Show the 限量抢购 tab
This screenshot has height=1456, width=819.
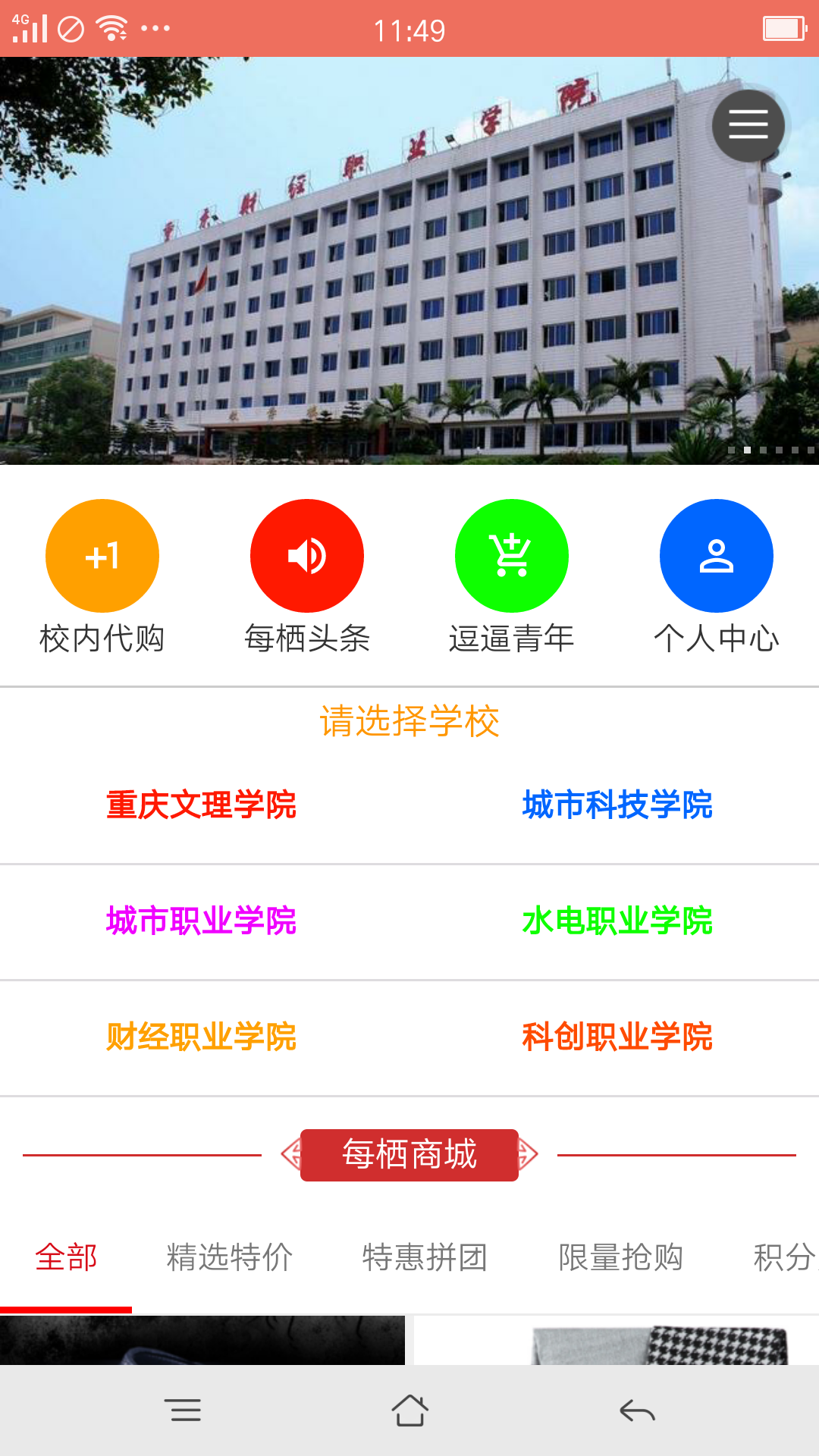[x=620, y=1257]
